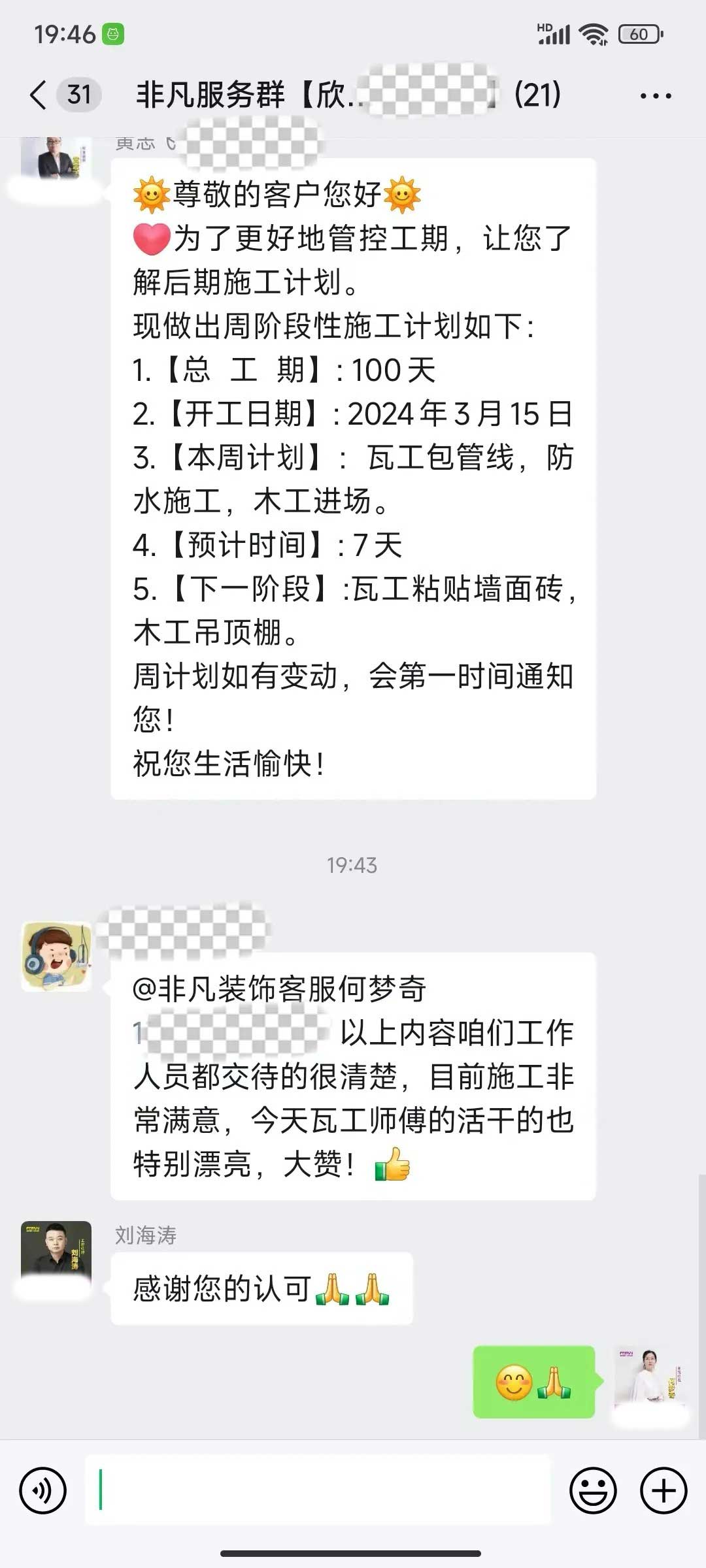
Task: Open my own avatar beside green message
Action: (650, 1380)
